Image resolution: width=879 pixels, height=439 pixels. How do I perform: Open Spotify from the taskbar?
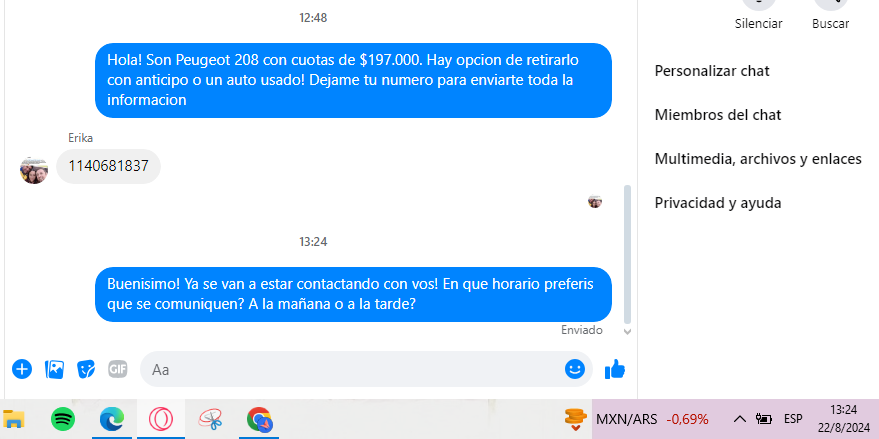[x=62, y=419]
